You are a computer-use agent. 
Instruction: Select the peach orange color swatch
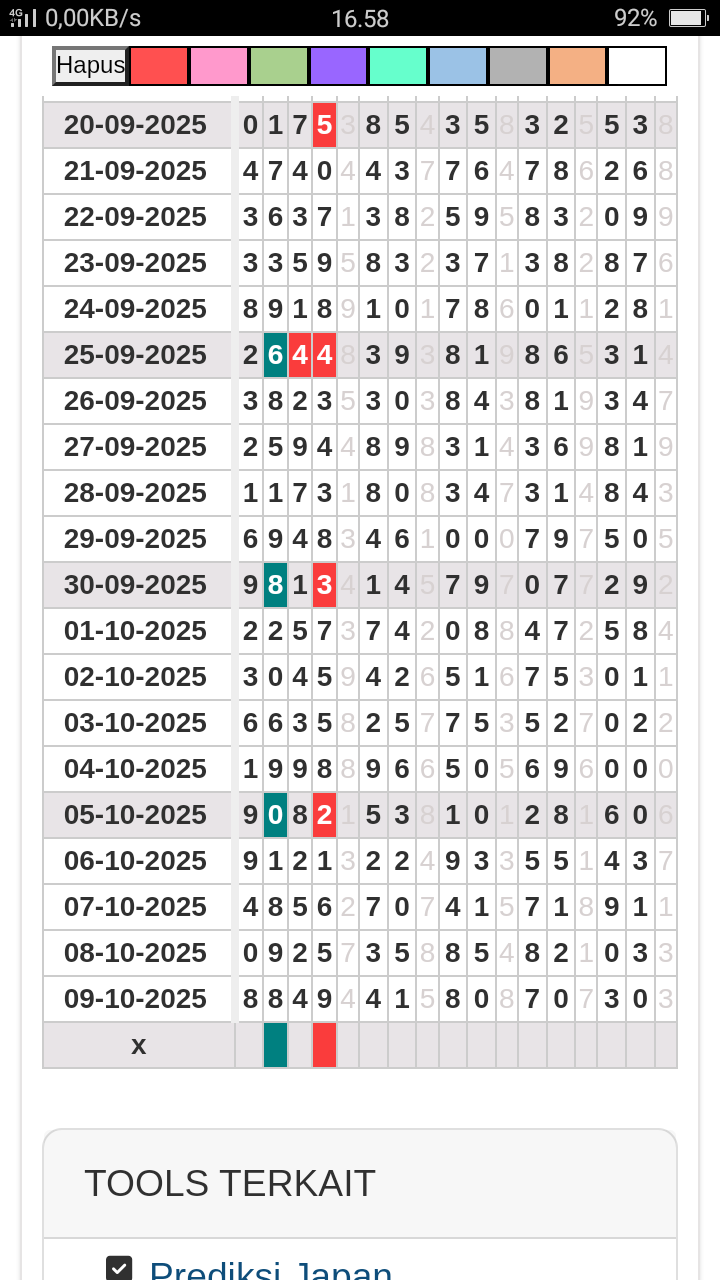click(577, 66)
